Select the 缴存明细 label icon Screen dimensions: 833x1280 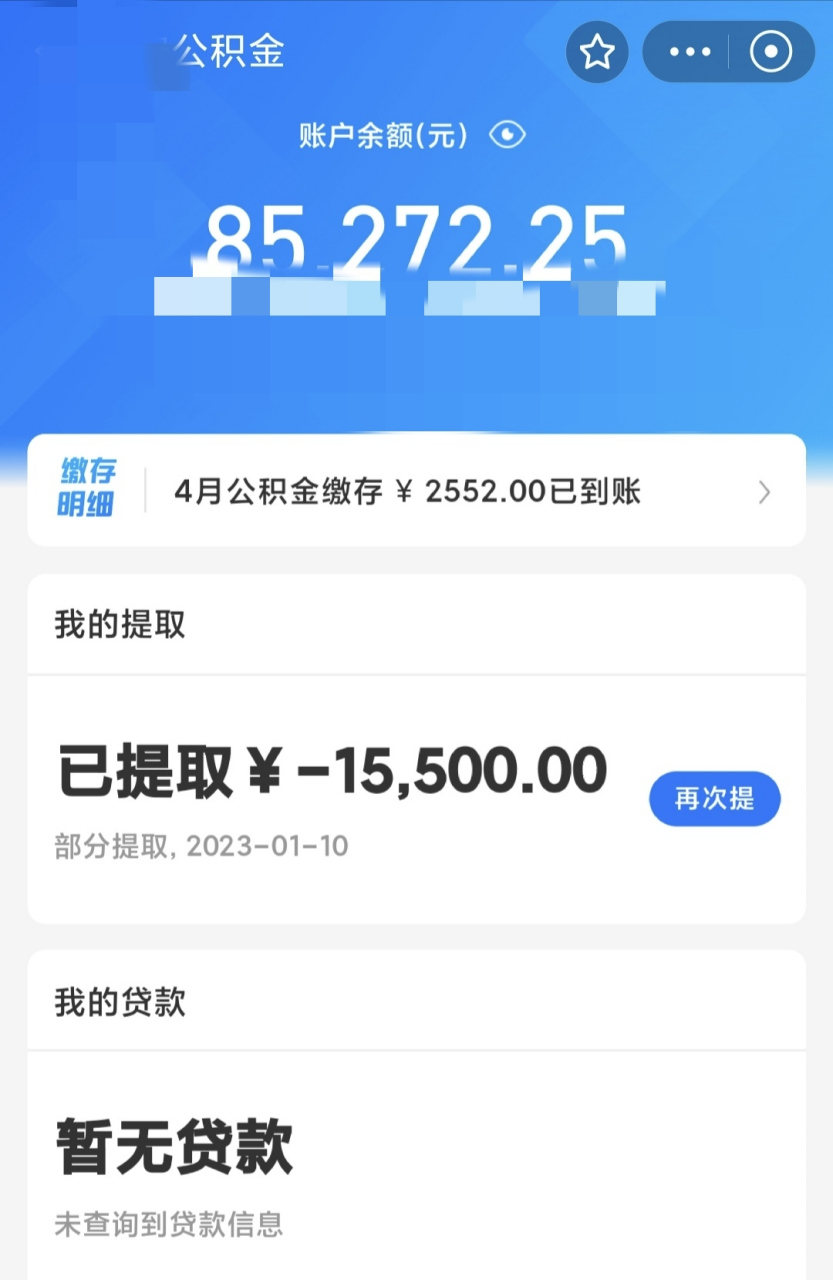click(85, 491)
